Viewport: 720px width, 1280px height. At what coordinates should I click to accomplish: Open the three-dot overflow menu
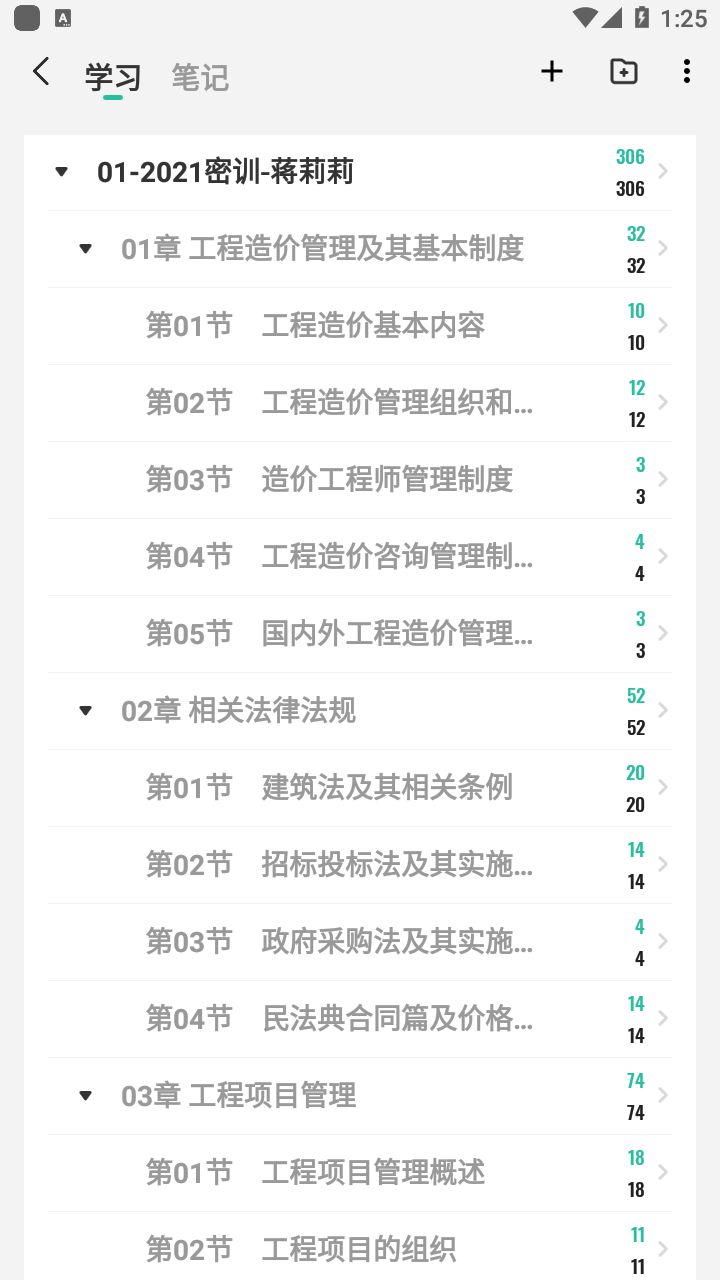point(686,71)
